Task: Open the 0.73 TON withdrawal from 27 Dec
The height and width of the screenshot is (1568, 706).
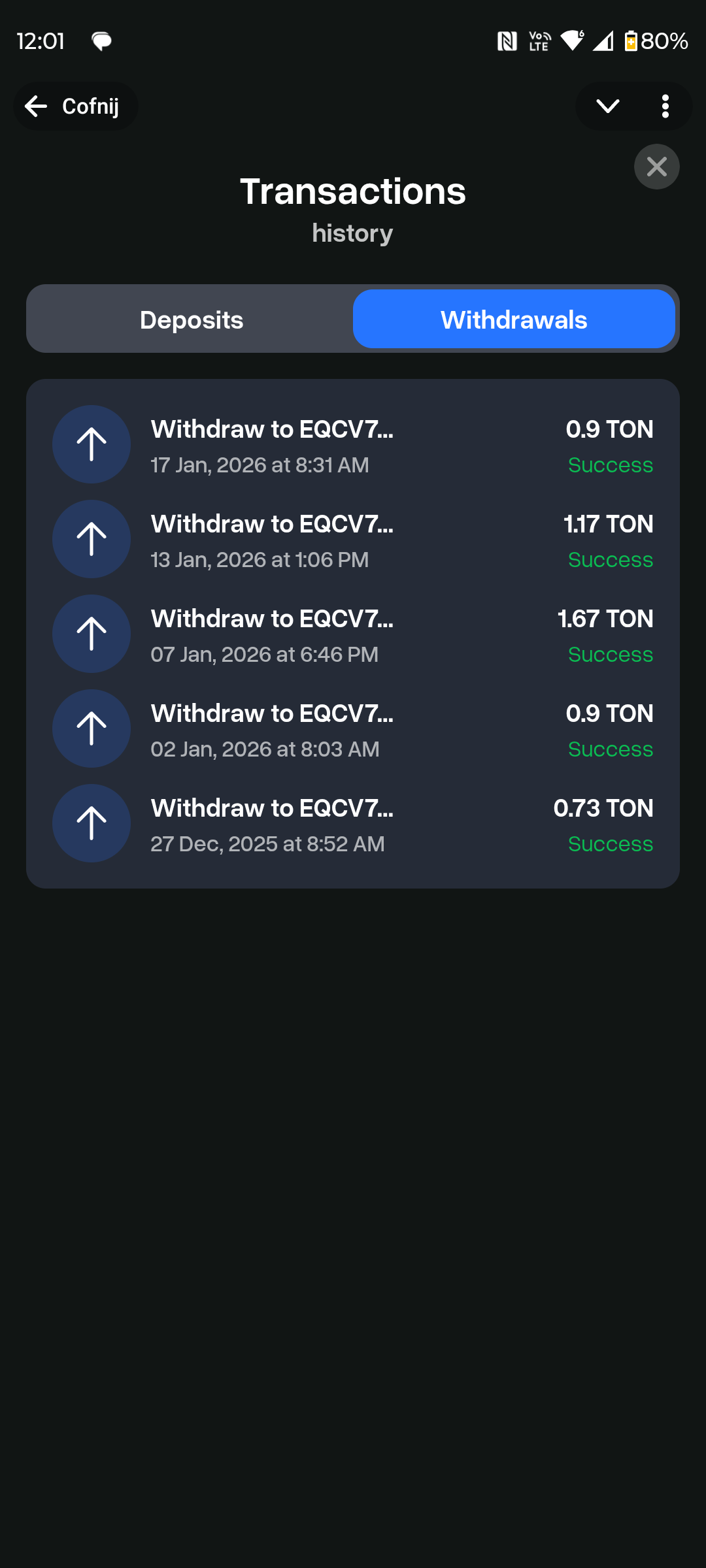Action: point(353,825)
